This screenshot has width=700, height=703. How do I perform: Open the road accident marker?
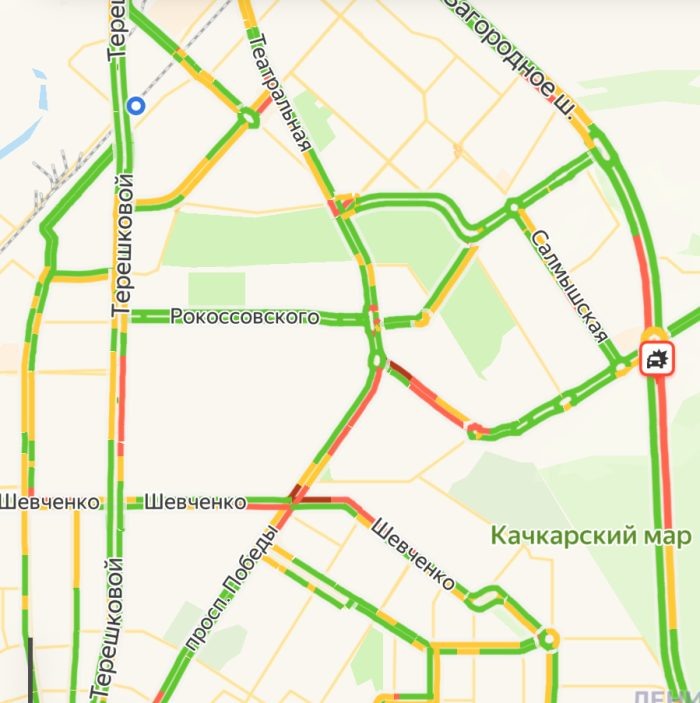657,359
